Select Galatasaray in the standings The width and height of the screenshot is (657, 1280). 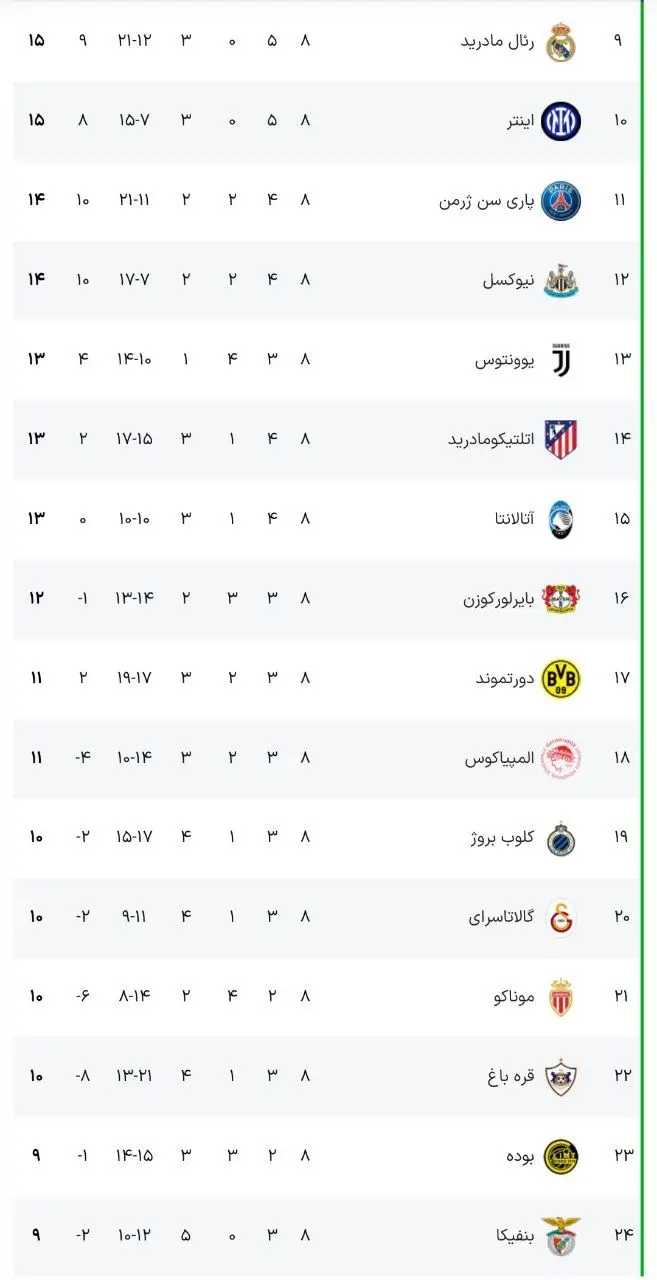pyautogui.click(x=501, y=917)
